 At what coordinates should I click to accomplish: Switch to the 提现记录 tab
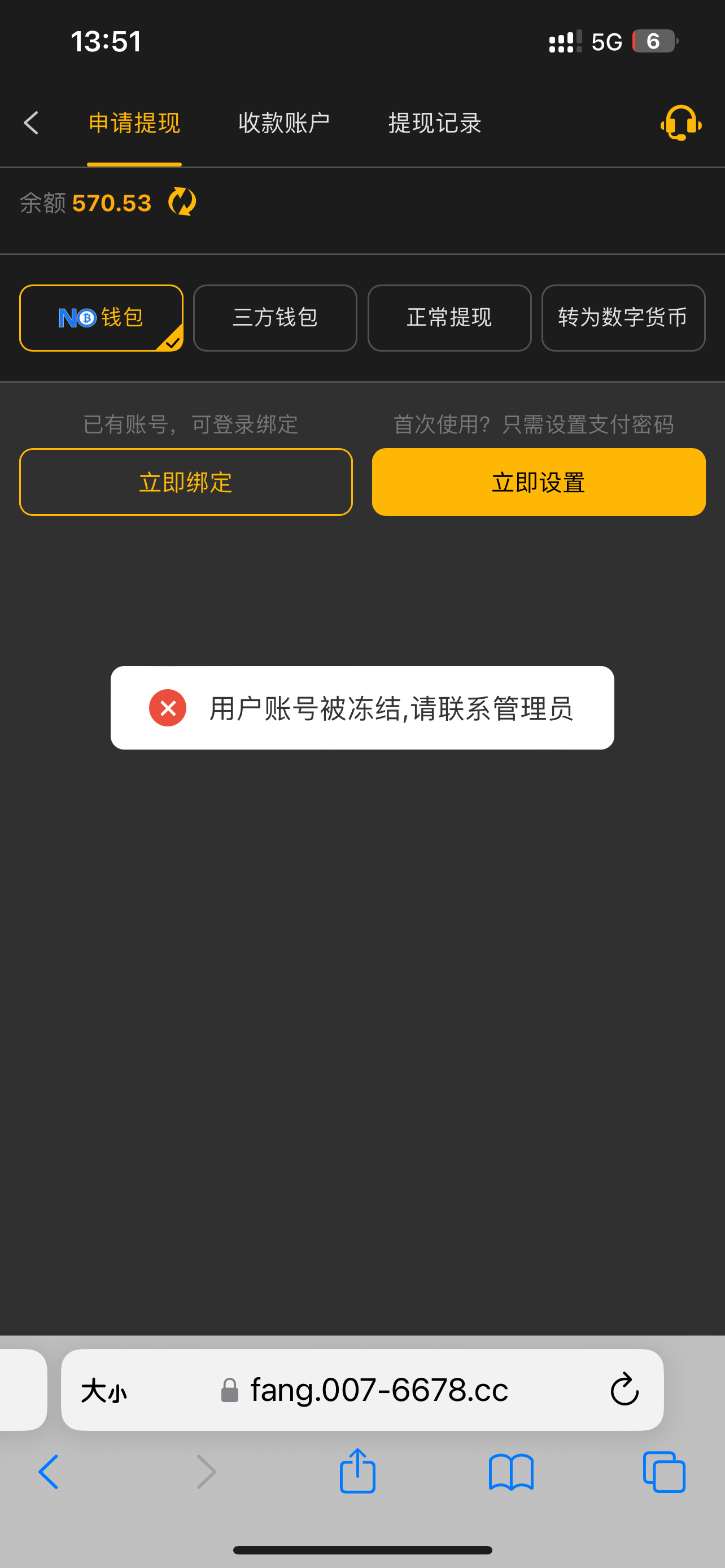pos(435,123)
